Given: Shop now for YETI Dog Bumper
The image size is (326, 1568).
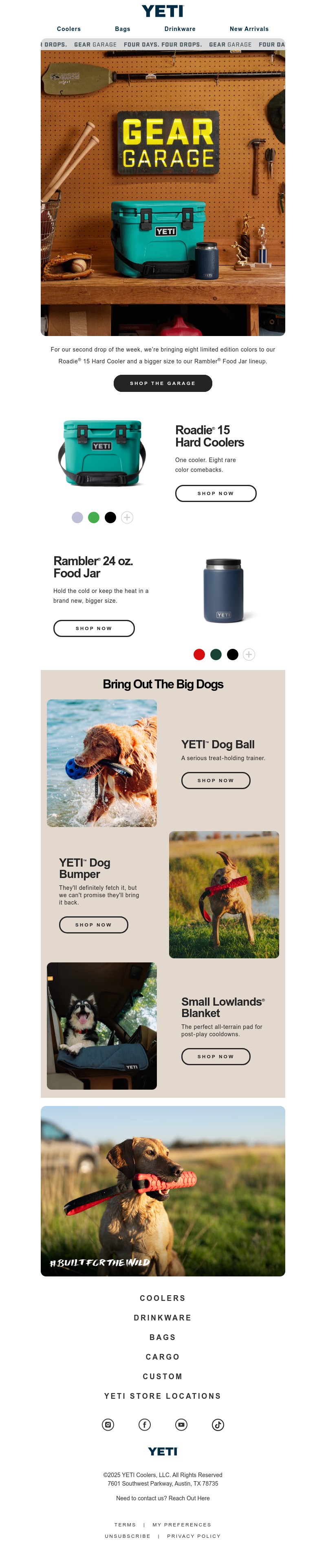Looking at the screenshot, I should point(94,924).
